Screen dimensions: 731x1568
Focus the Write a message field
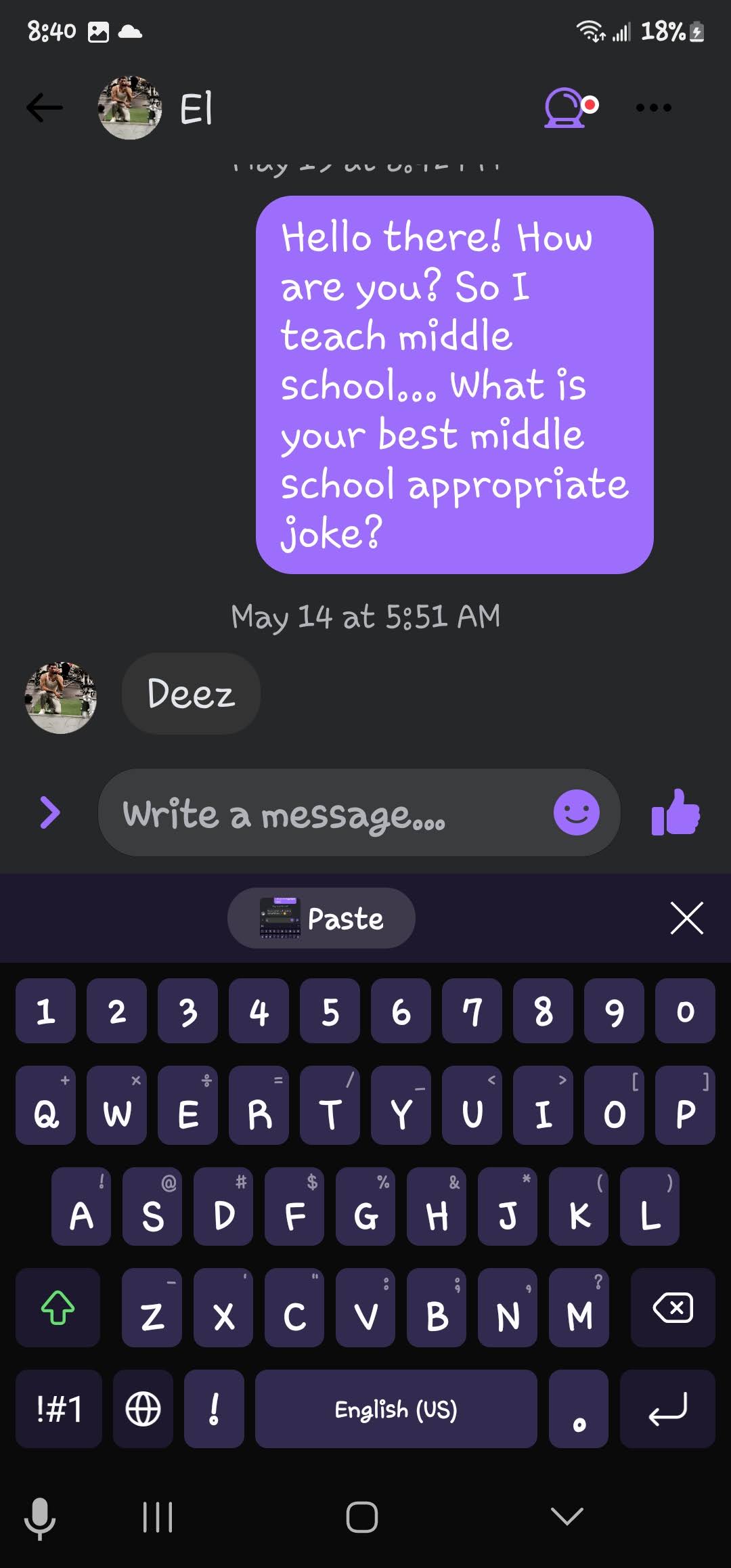pos(325,813)
